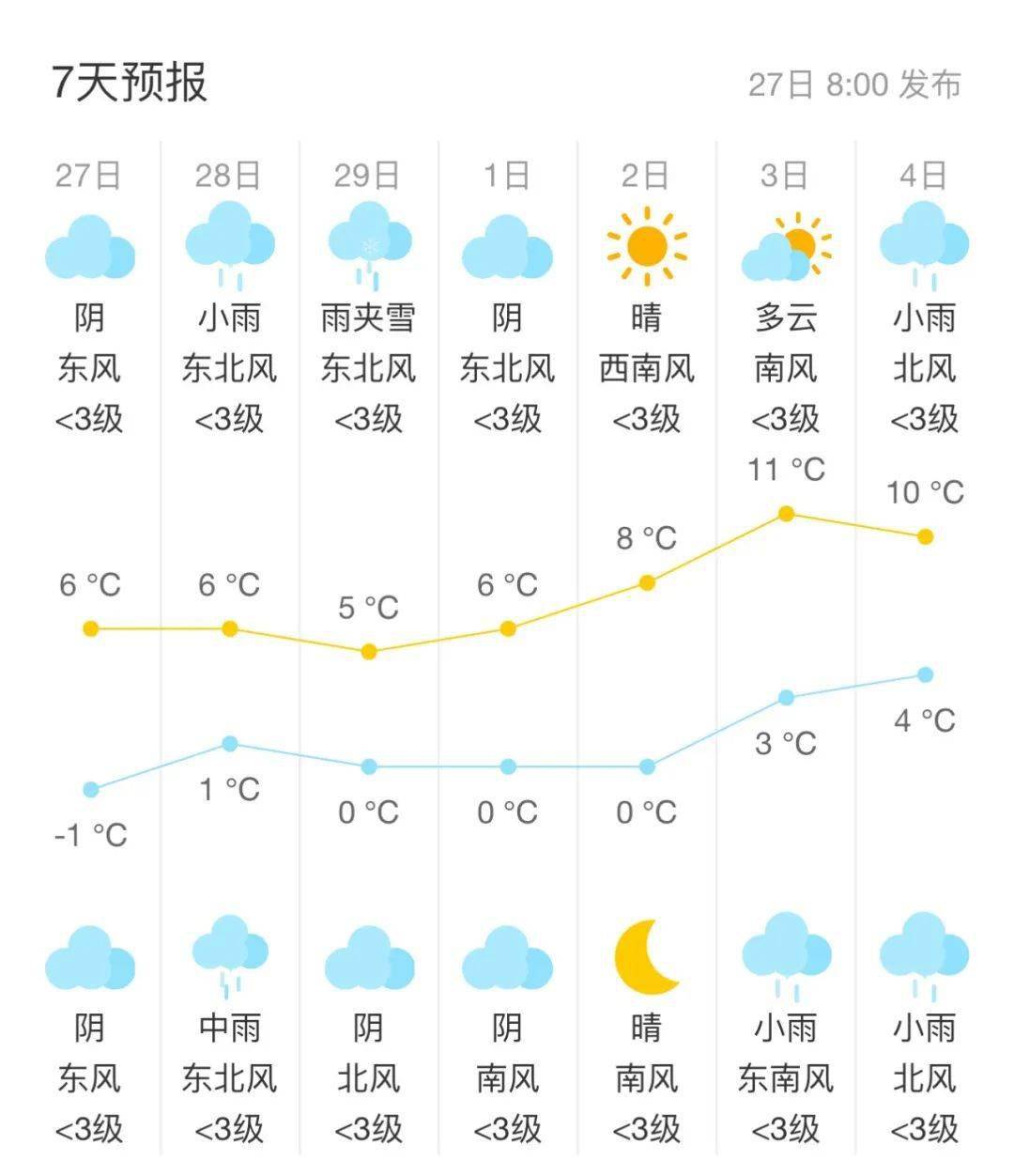Image resolution: width=1014 pixels, height=1176 pixels.
Task: Select the light rain icon for 28日
Action: click(230, 240)
